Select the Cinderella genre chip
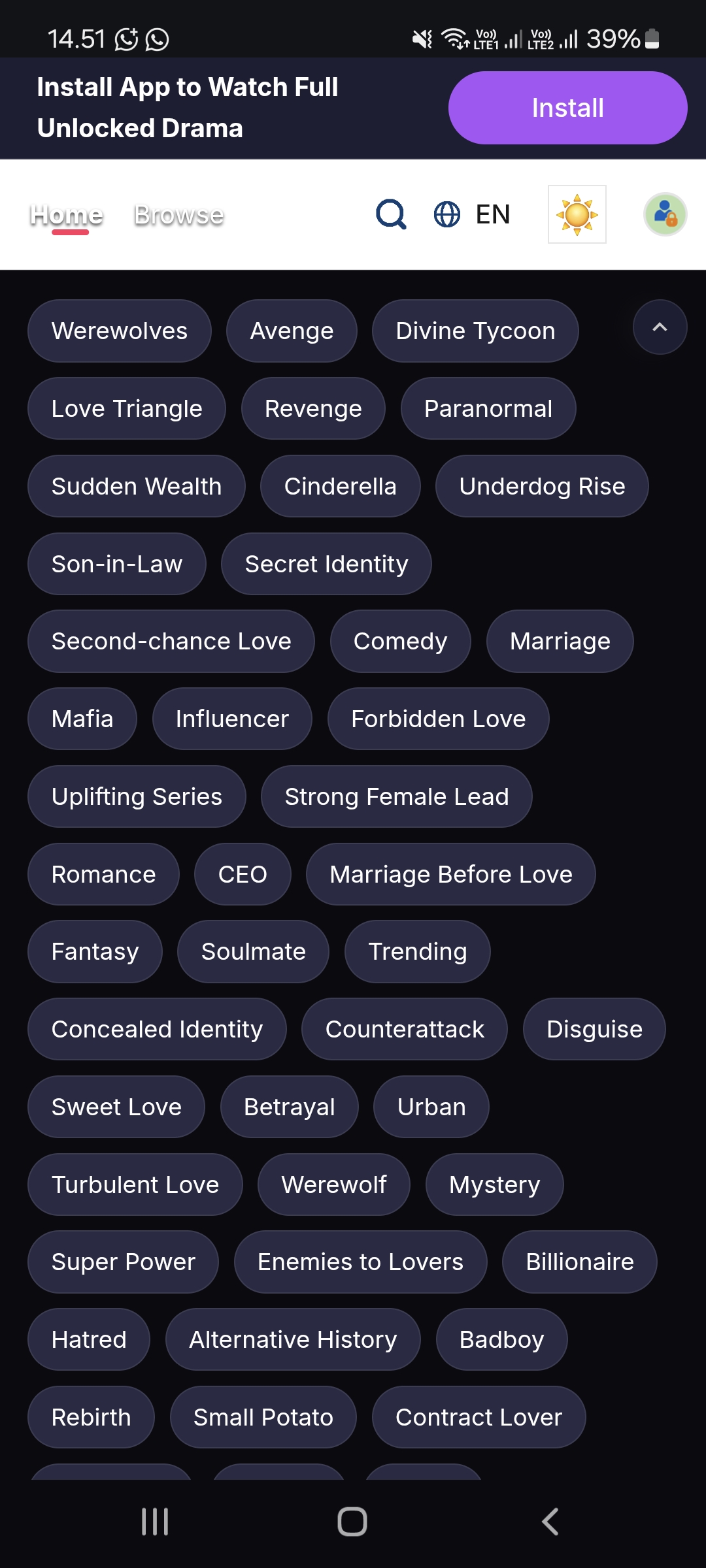Image resolution: width=706 pixels, height=1568 pixels. tap(340, 487)
